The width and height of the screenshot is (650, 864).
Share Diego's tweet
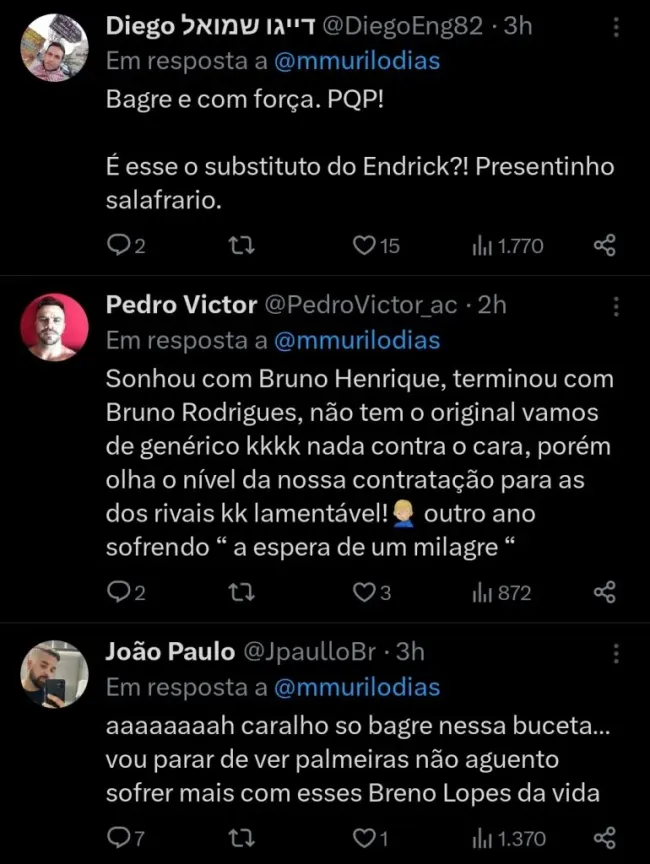point(604,245)
